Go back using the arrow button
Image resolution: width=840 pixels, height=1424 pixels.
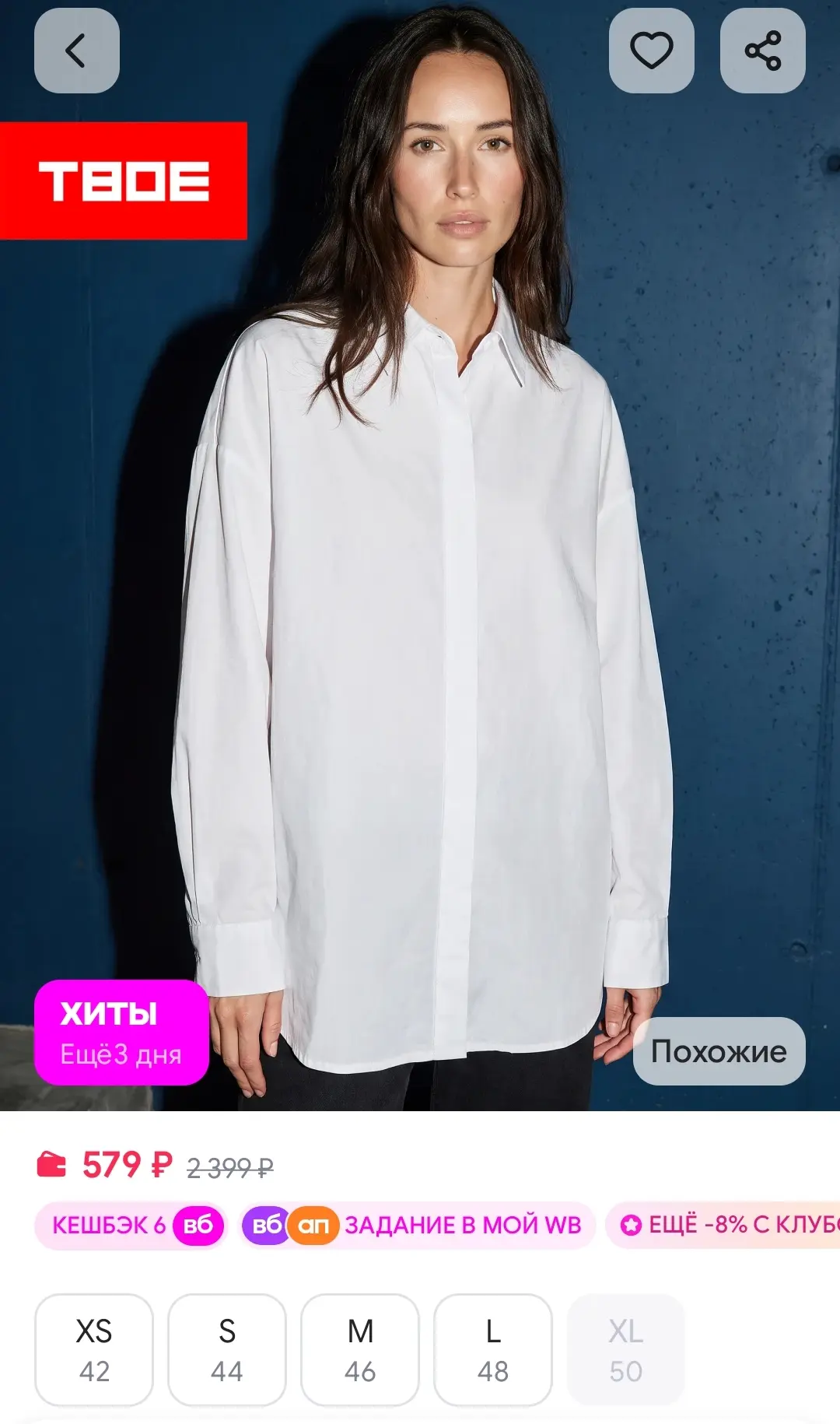click(x=76, y=51)
